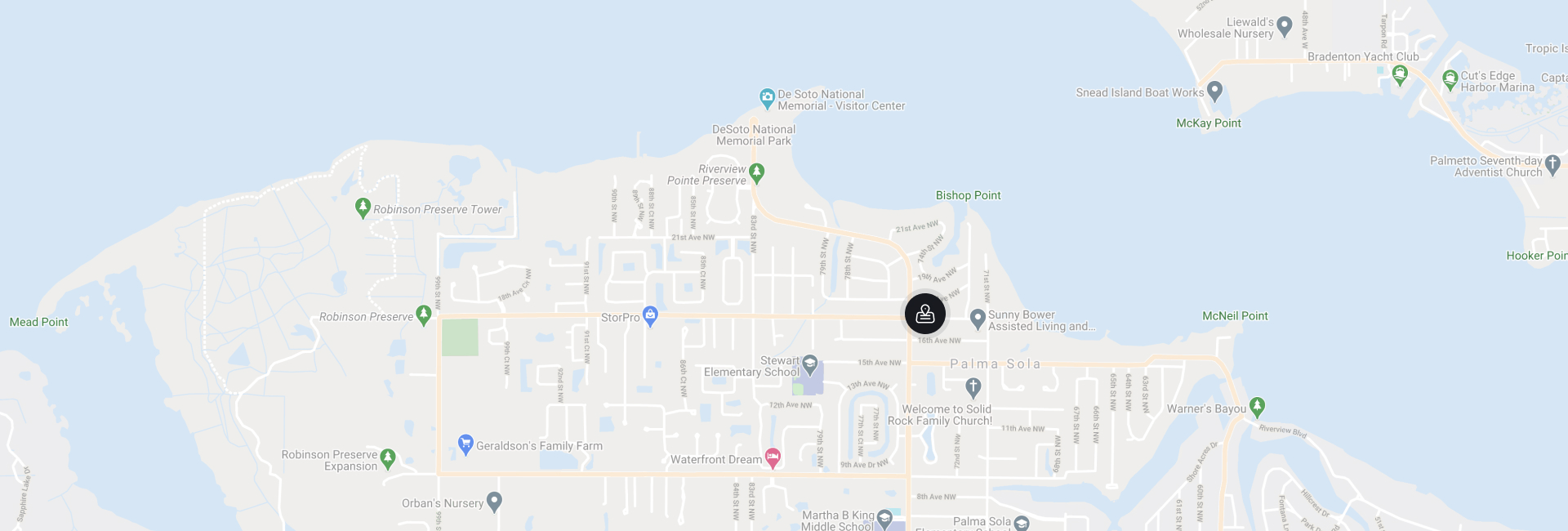The width and height of the screenshot is (1568, 531).
Task: Tap the Robinson Preserve park pin
Action: tap(423, 315)
